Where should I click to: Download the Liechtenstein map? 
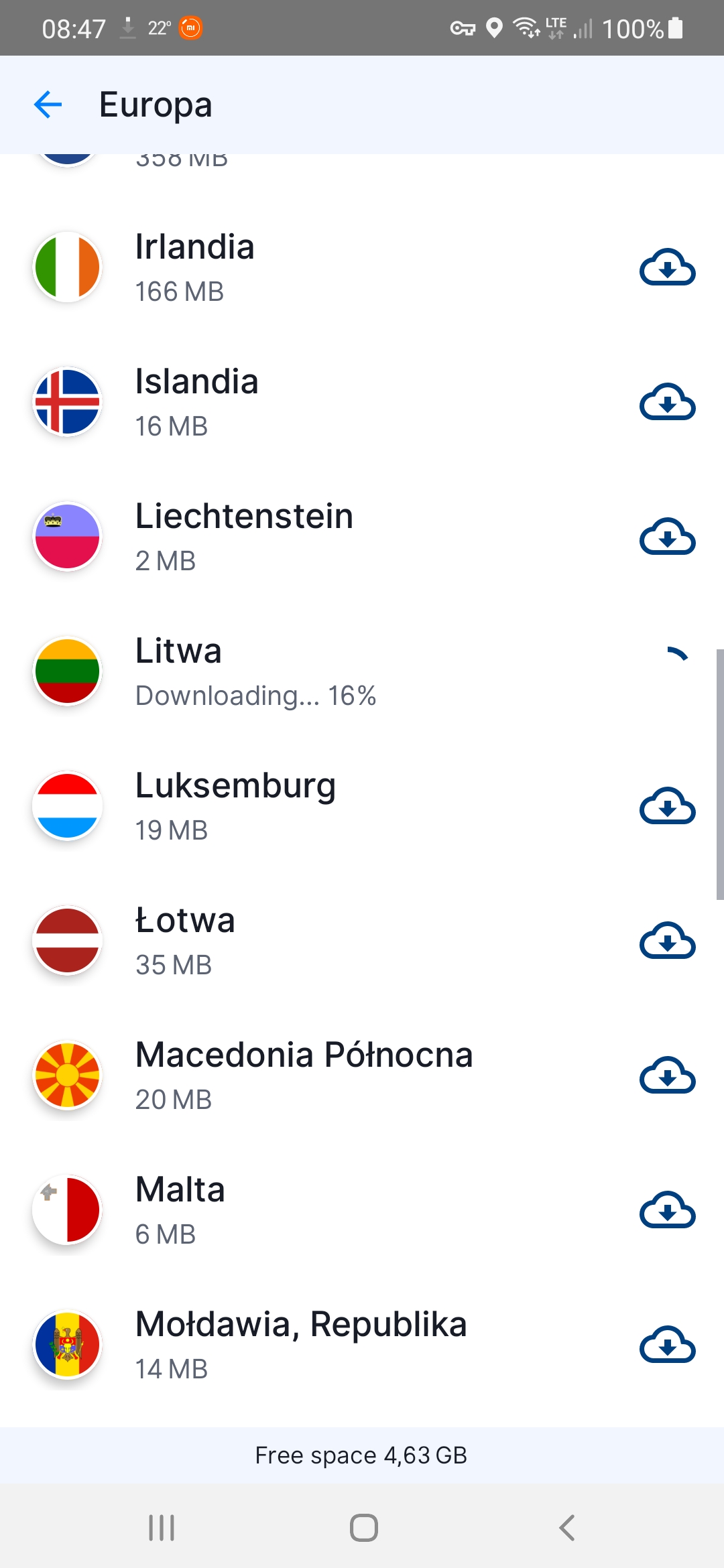click(x=667, y=537)
